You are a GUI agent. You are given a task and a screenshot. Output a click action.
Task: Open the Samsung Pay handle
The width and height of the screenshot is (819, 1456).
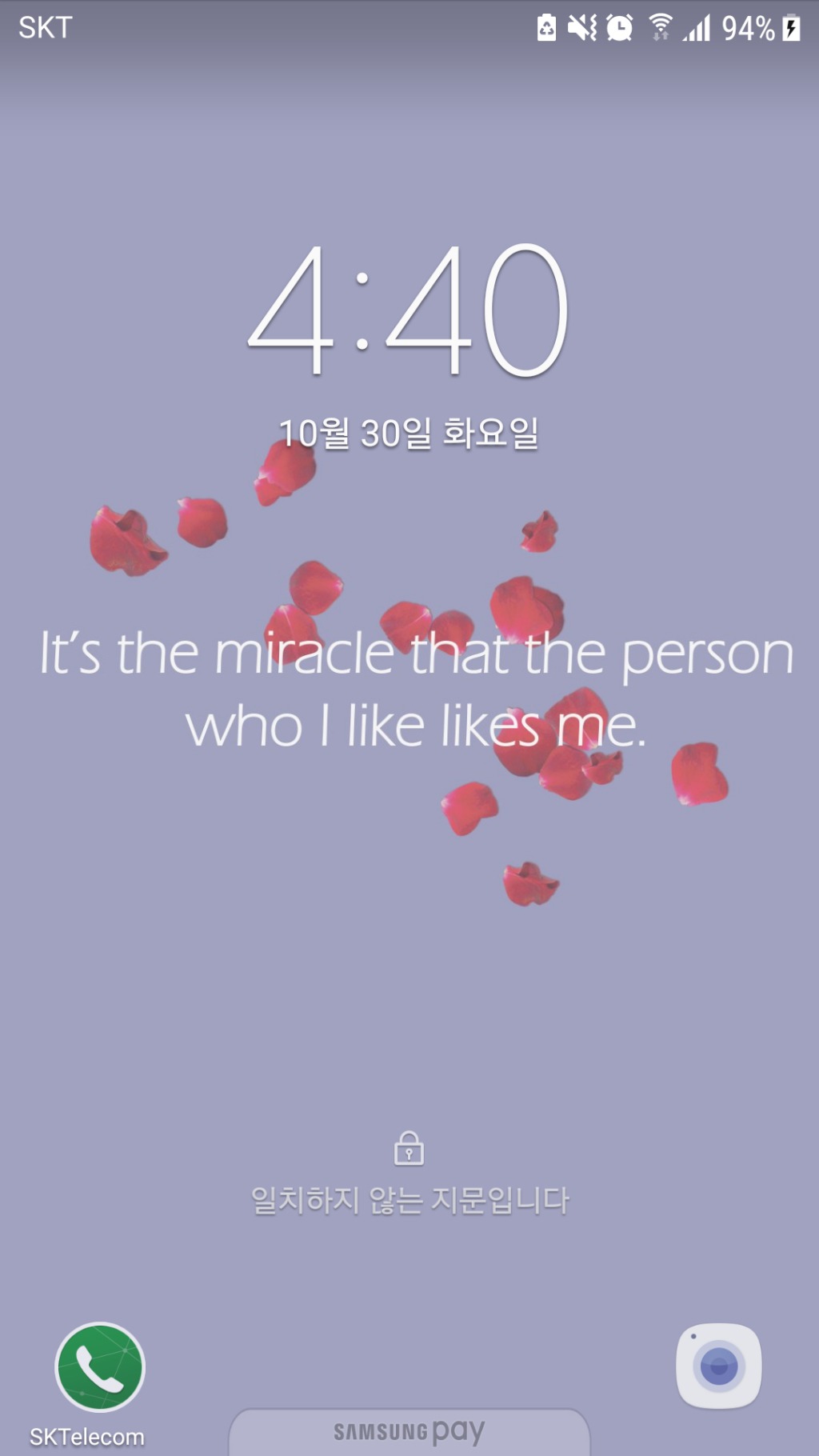pos(409,1432)
